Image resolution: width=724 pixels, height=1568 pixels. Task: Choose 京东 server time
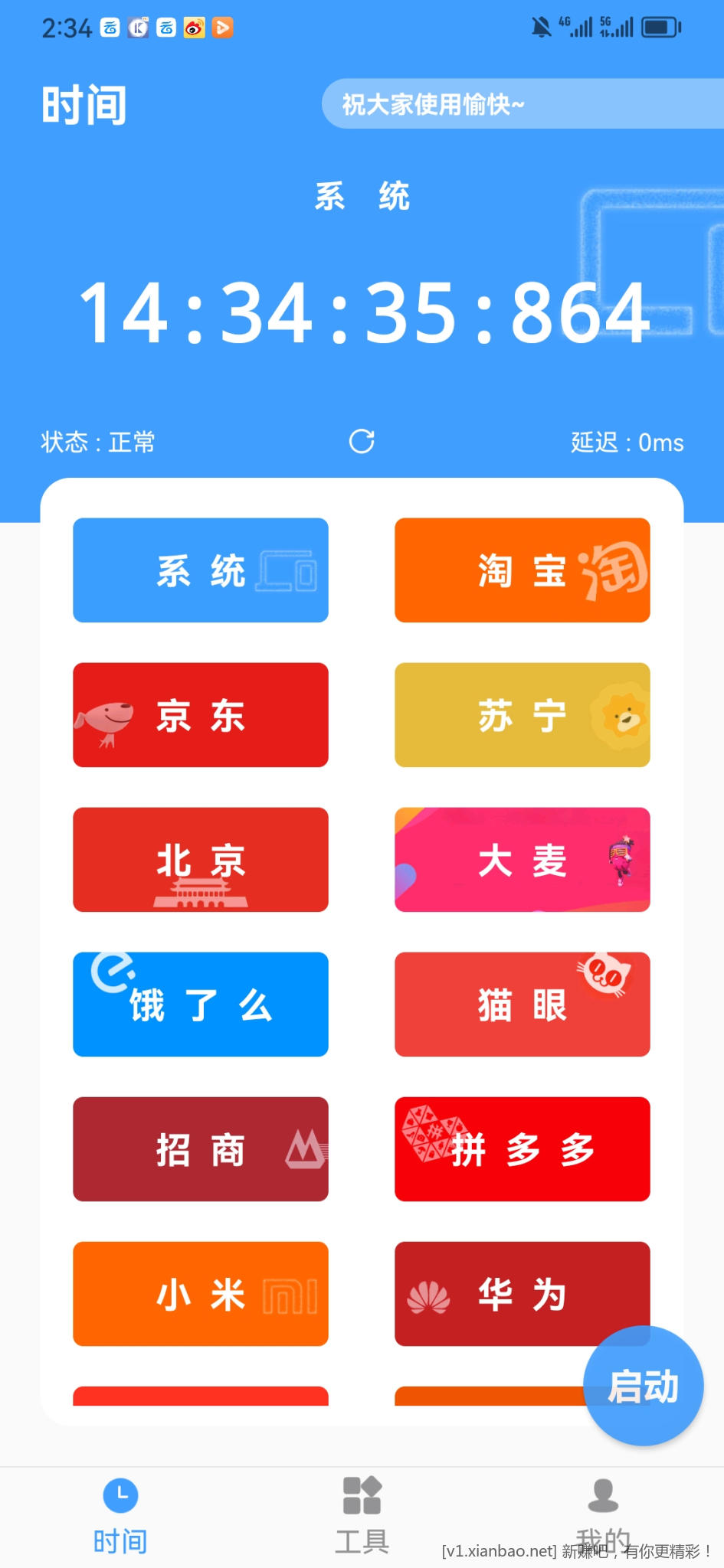201,715
